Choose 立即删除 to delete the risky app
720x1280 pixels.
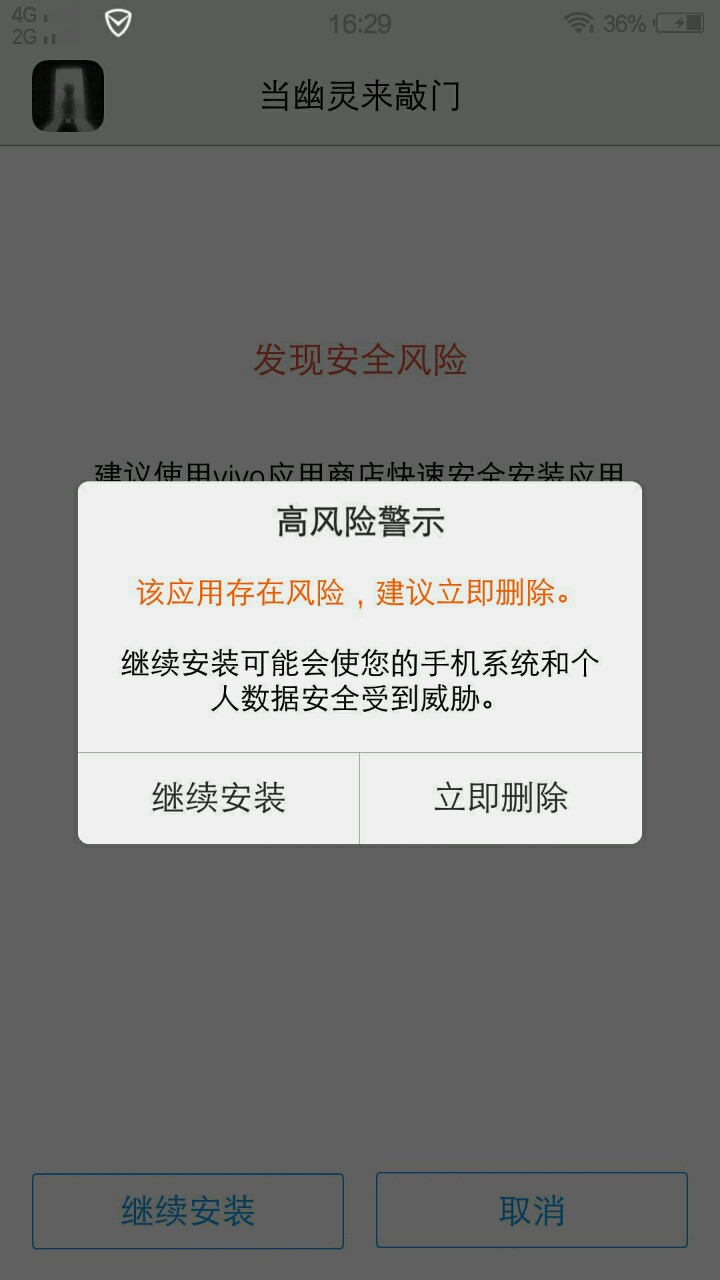pos(501,798)
